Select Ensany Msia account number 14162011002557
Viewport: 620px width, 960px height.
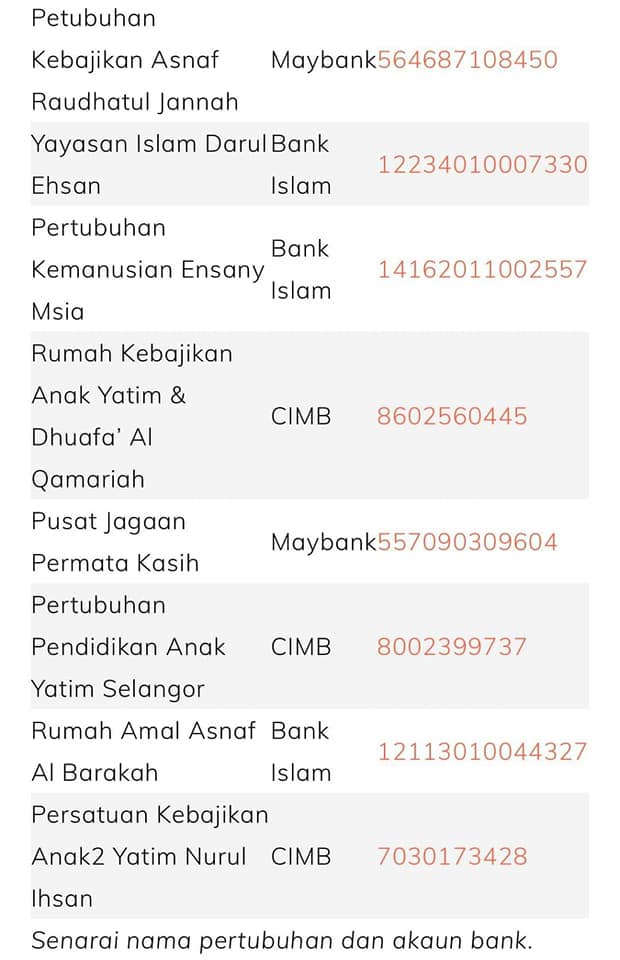click(x=482, y=269)
